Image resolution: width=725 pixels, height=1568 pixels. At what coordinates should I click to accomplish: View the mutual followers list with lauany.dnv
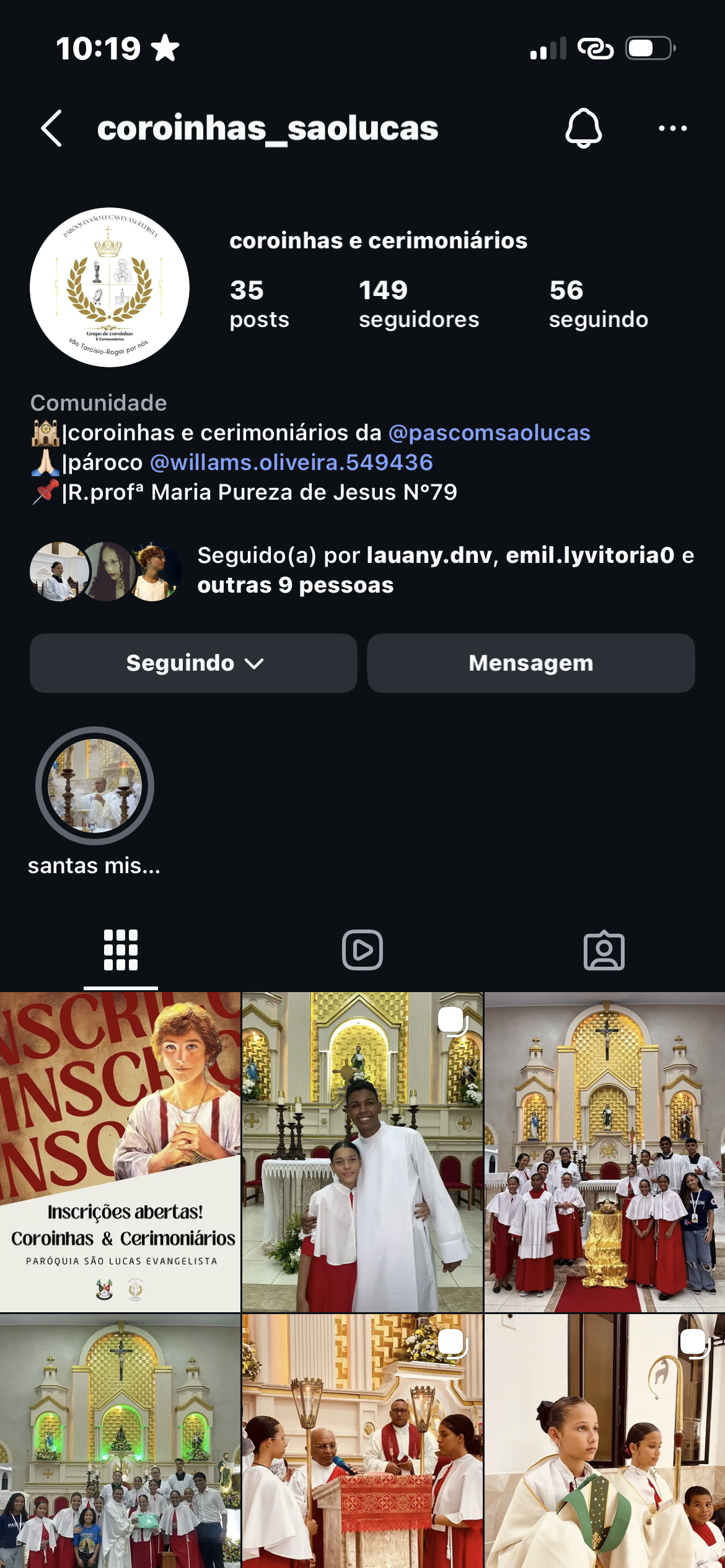362,570
